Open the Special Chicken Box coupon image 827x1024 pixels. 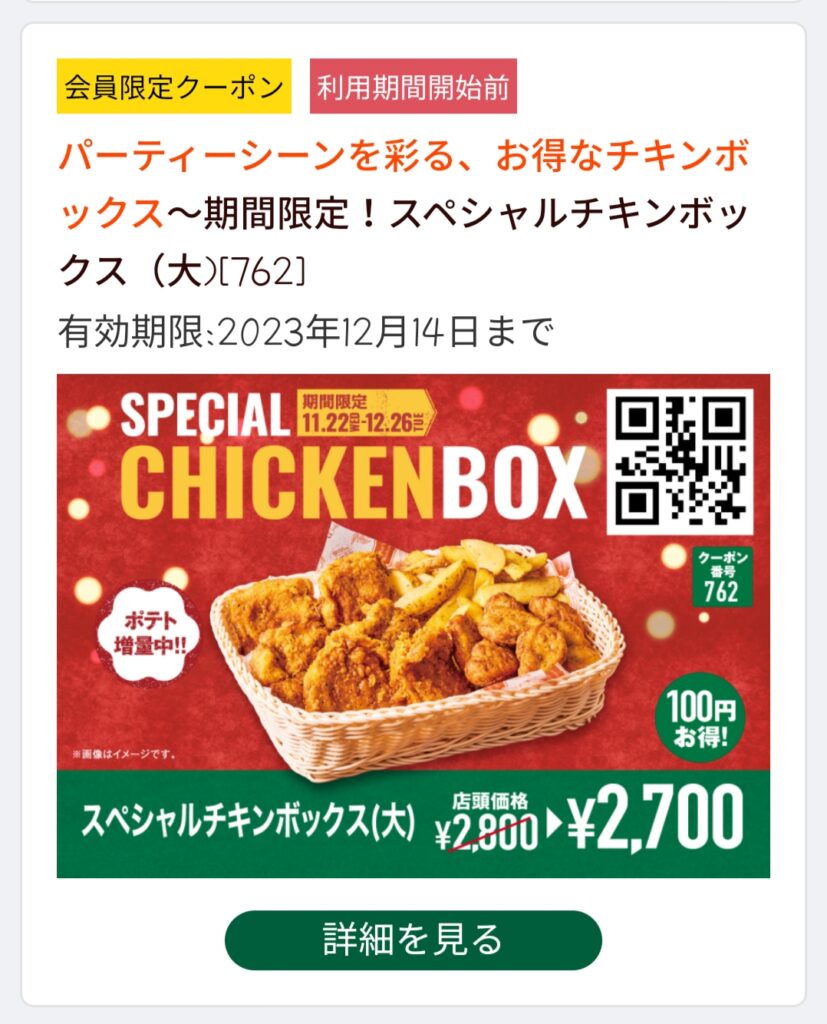point(413,625)
